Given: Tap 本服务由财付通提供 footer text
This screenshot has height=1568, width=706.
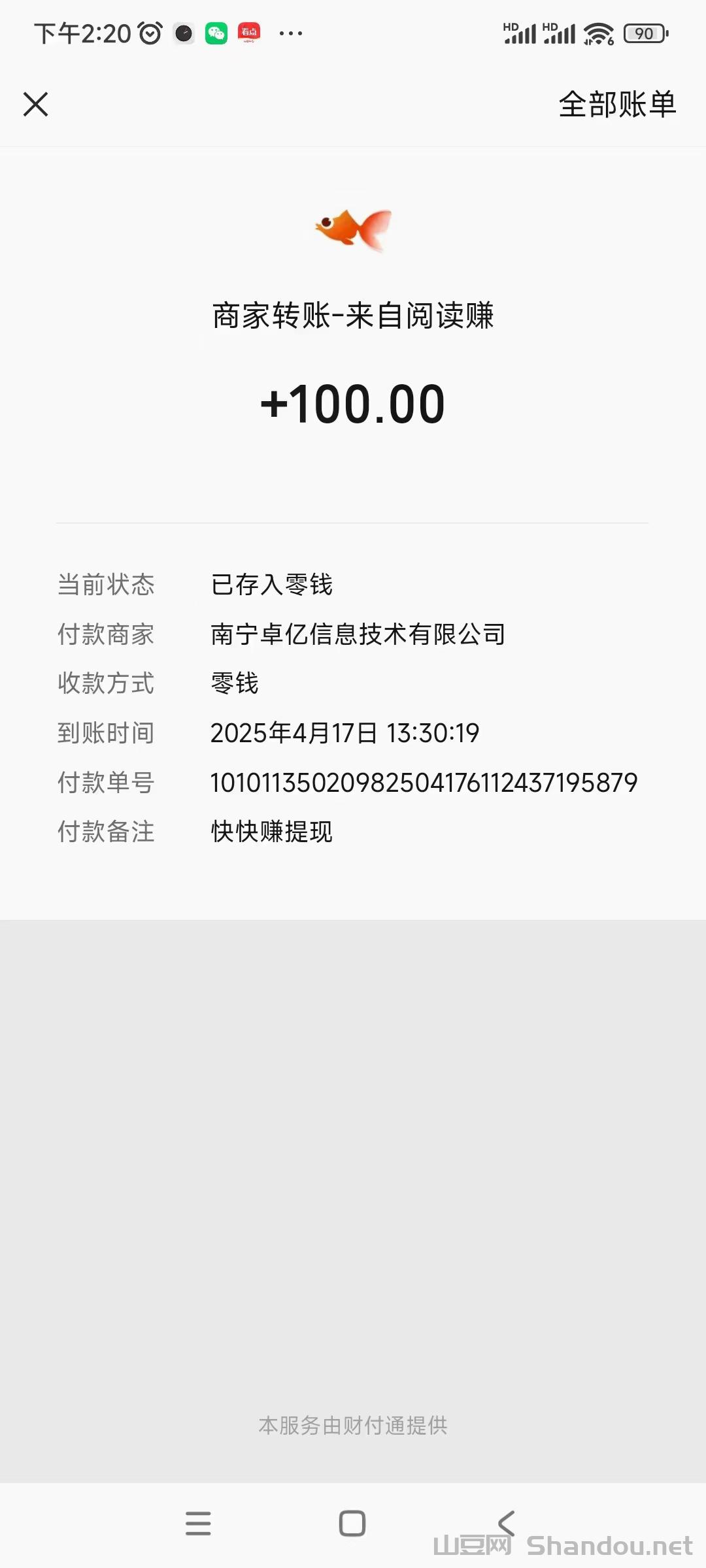Looking at the screenshot, I should click(x=353, y=1426).
